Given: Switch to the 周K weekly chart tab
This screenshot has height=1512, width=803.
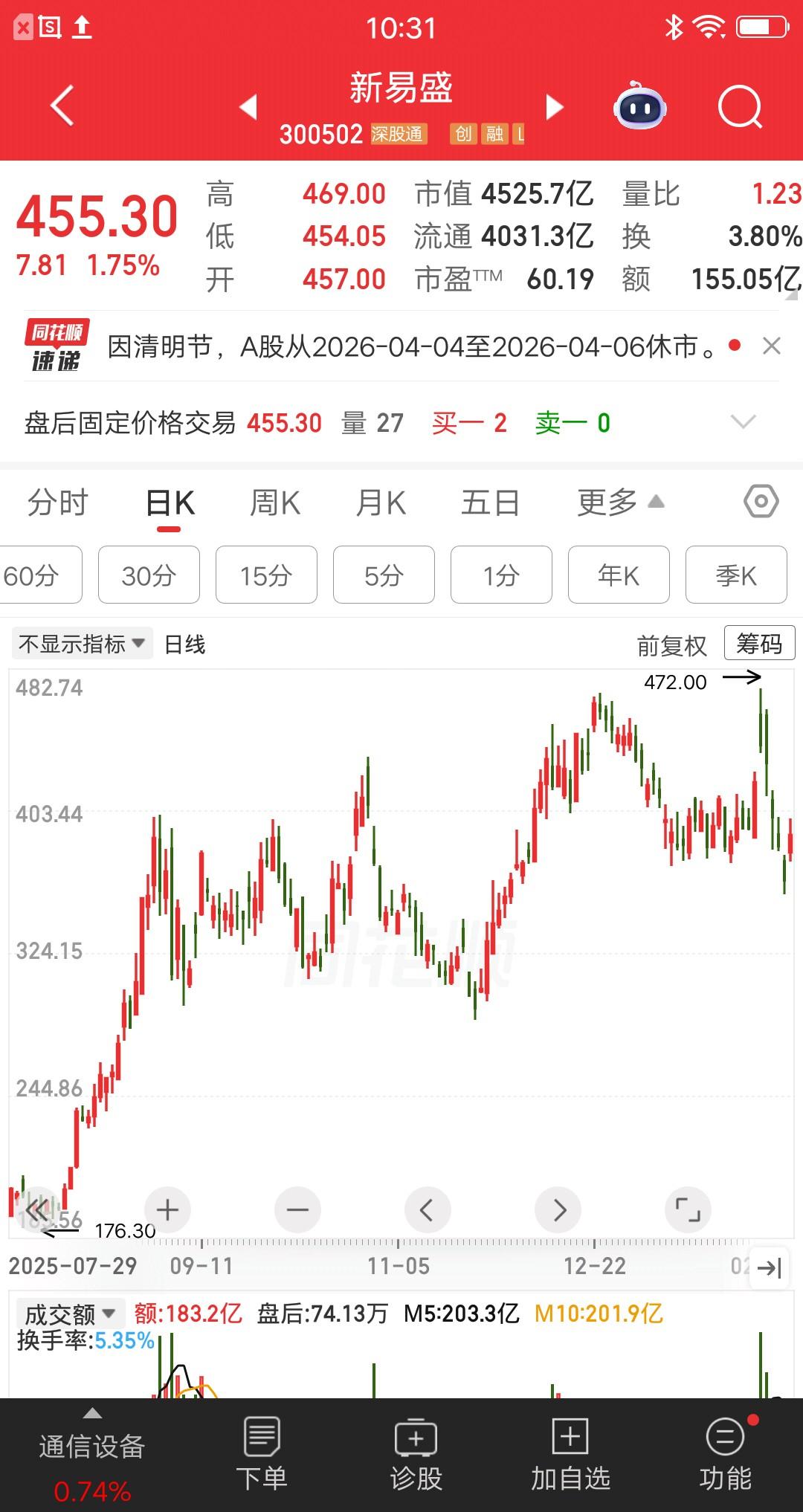Looking at the screenshot, I should [274, 502].
